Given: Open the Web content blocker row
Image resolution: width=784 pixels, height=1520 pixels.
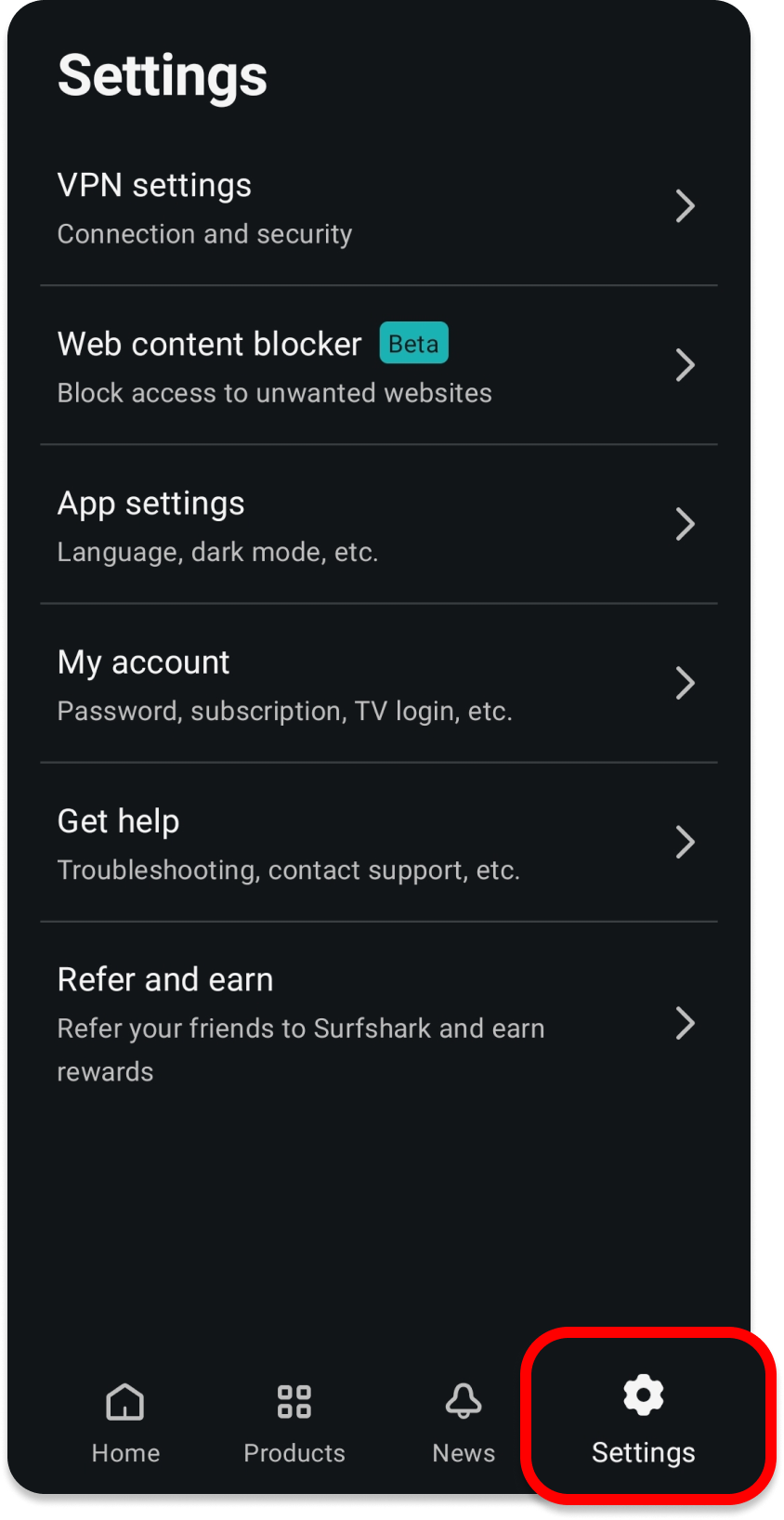Looking at the screenshot, I should click(x=378, y=366).
